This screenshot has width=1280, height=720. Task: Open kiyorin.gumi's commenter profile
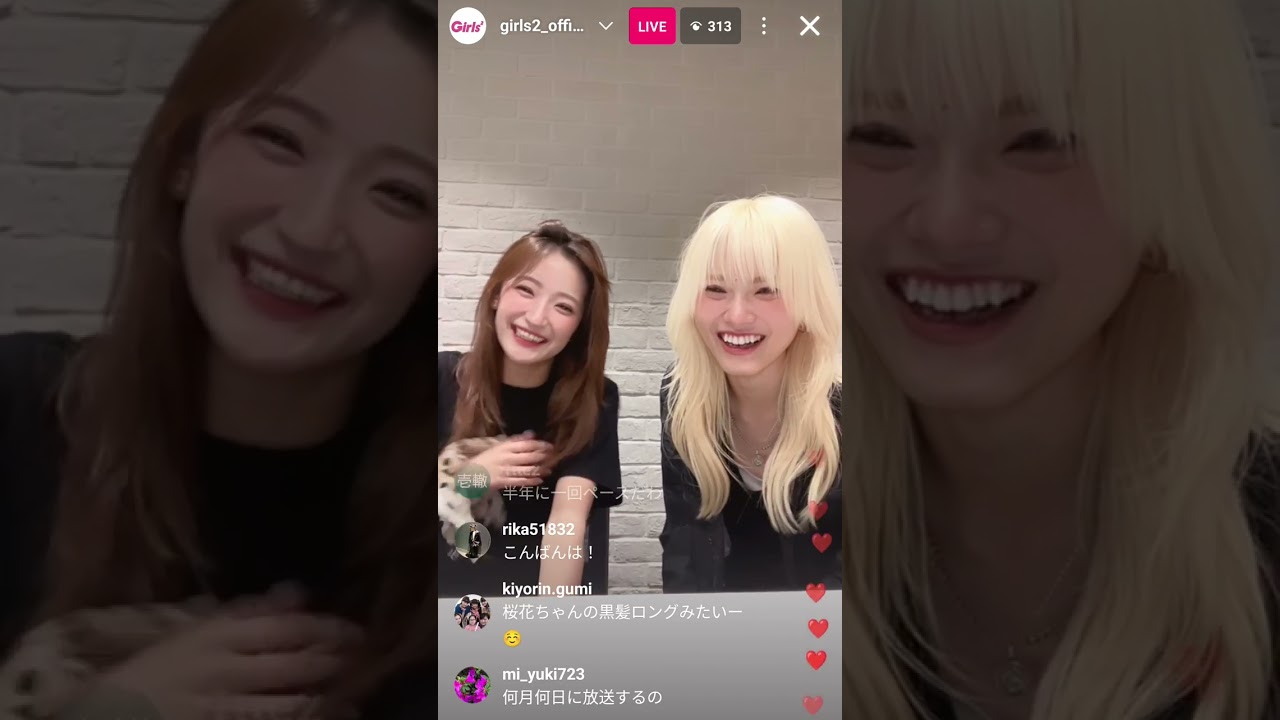(472, 612)
